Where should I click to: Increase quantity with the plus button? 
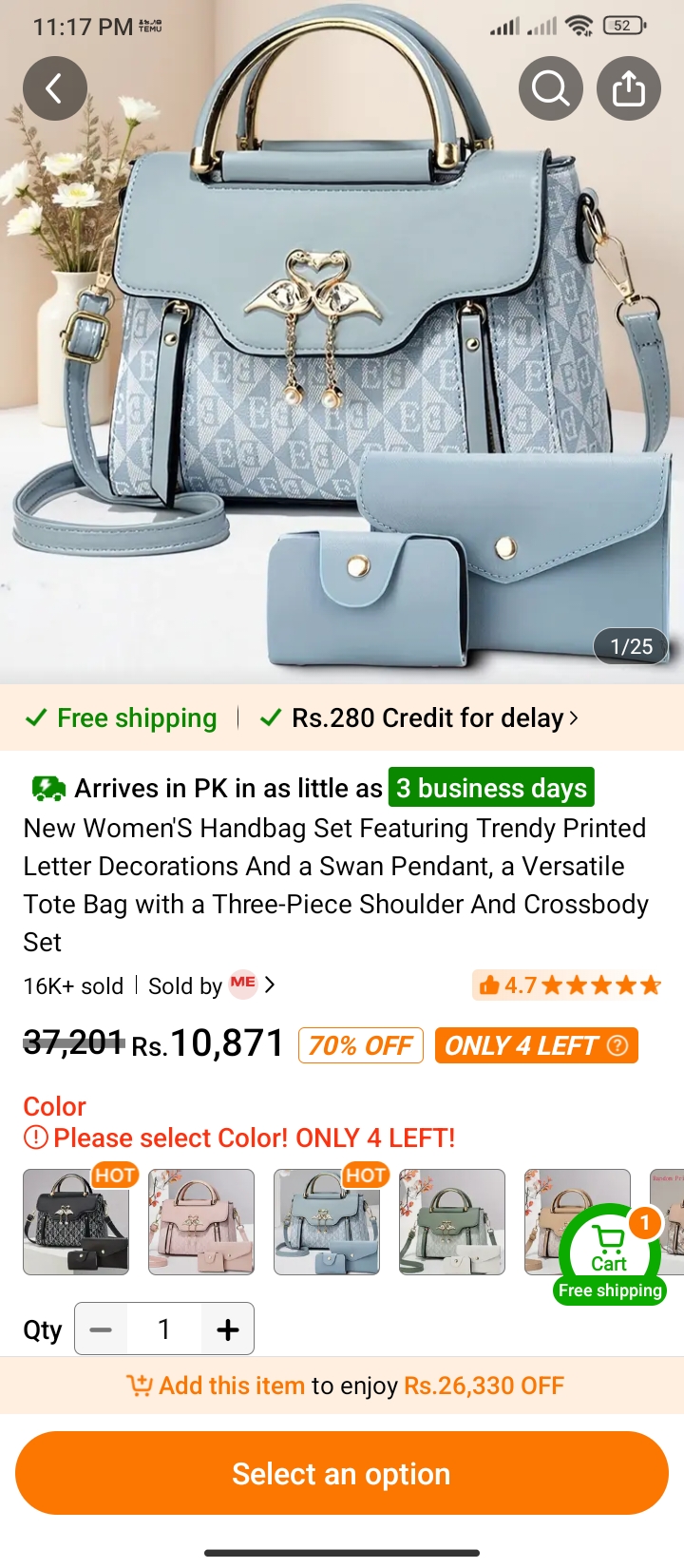point(228,1329)
